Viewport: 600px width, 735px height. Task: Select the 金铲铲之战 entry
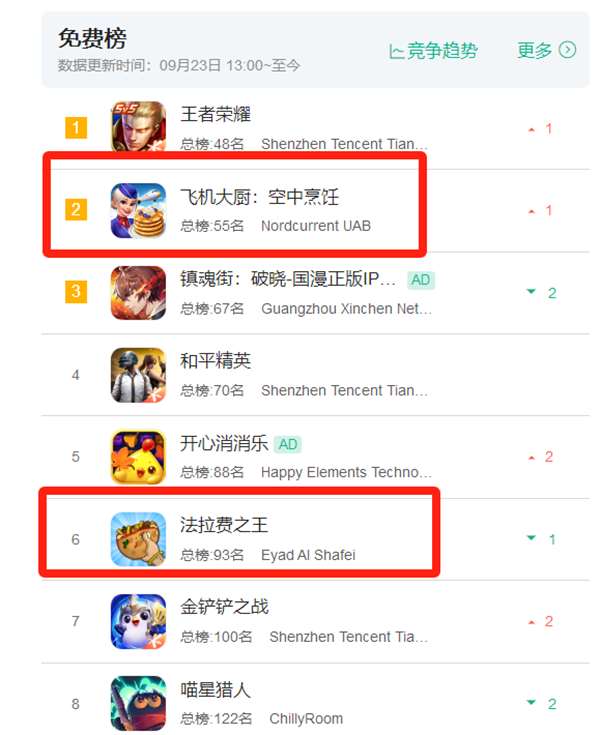(224, 607)
